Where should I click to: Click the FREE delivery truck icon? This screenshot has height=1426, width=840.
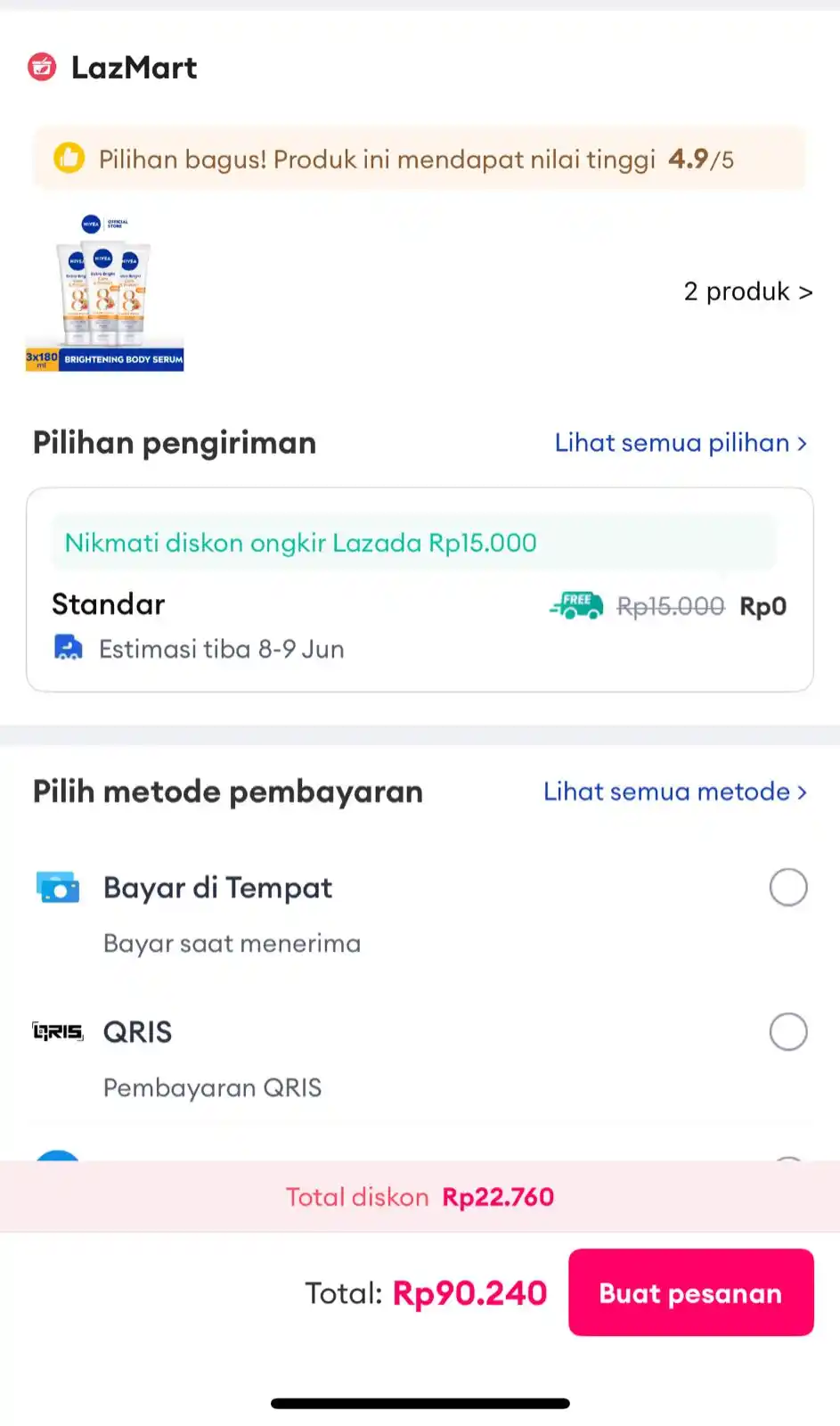click(x=576, y=605)
